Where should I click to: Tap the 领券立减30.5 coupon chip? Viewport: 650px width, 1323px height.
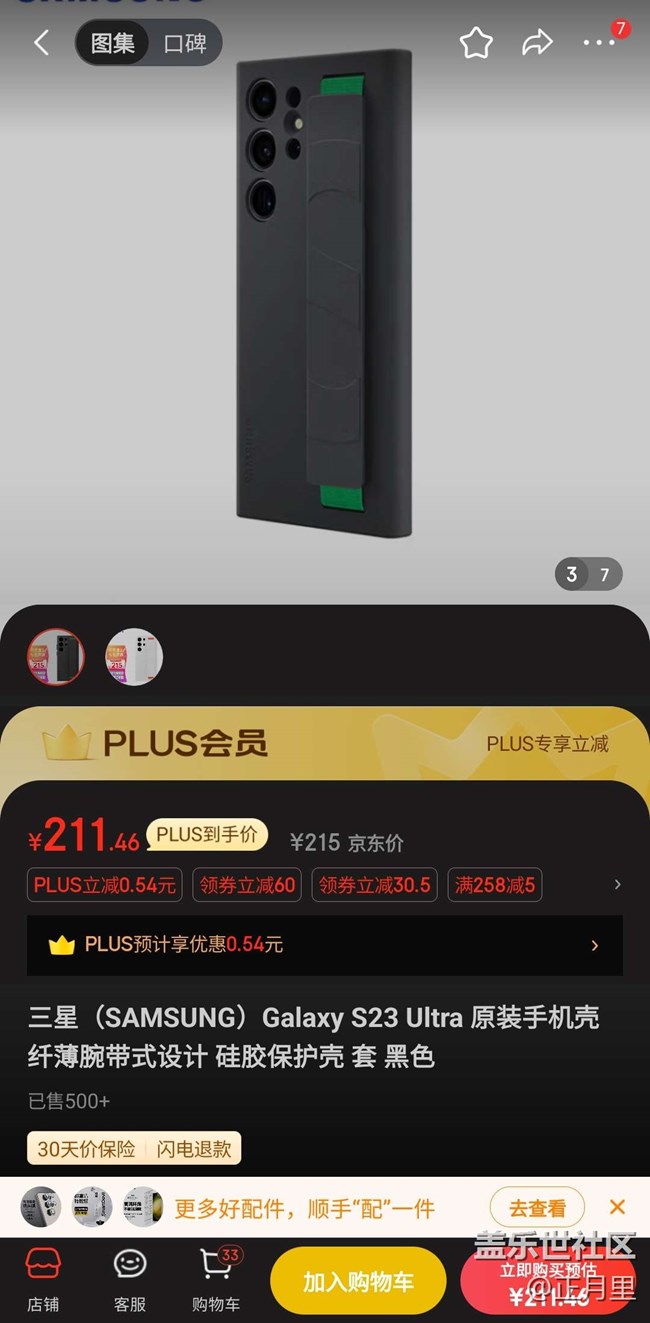(x=375, y=885)
